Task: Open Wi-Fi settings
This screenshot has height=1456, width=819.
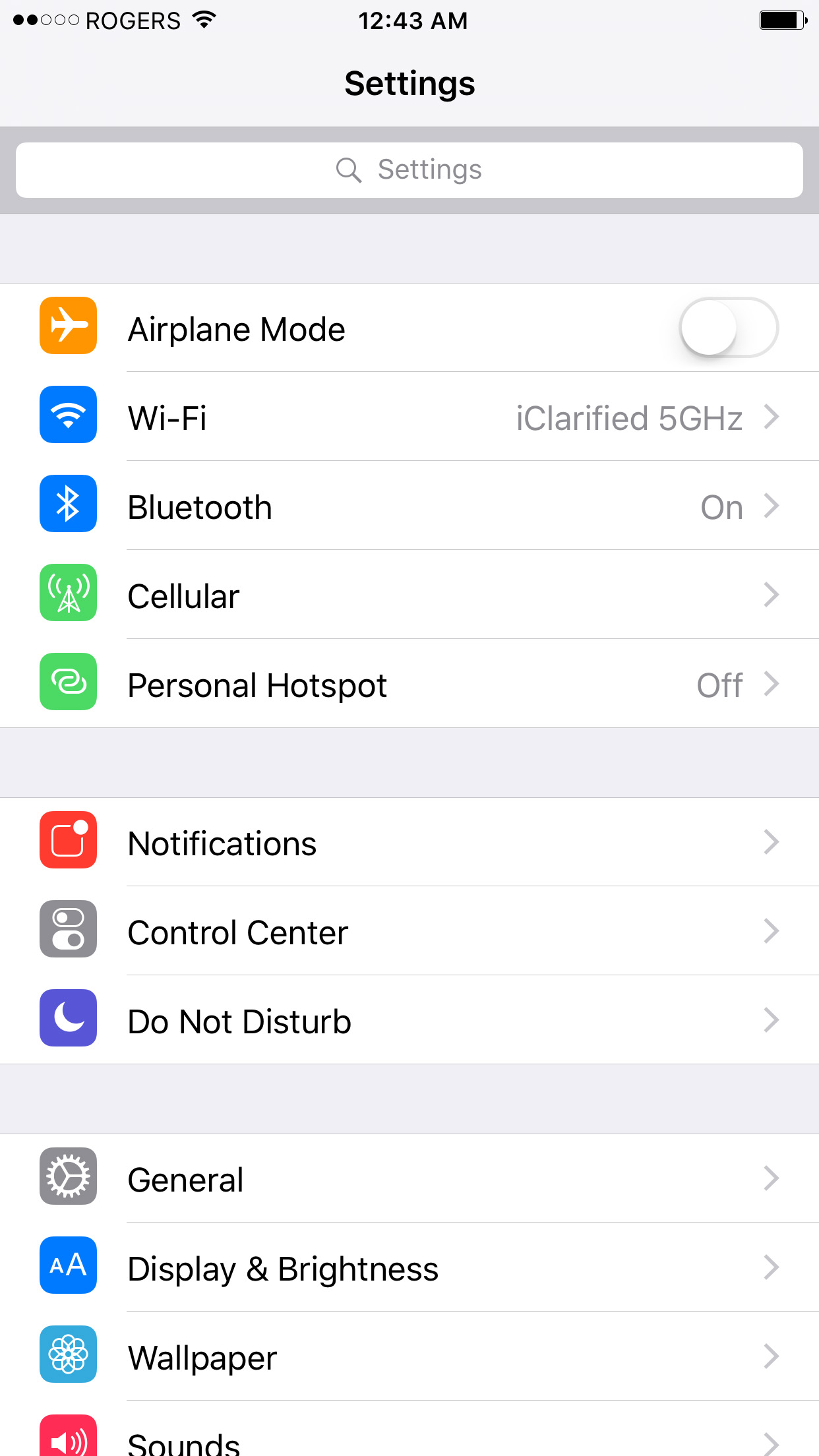Action: coord(409,417)
